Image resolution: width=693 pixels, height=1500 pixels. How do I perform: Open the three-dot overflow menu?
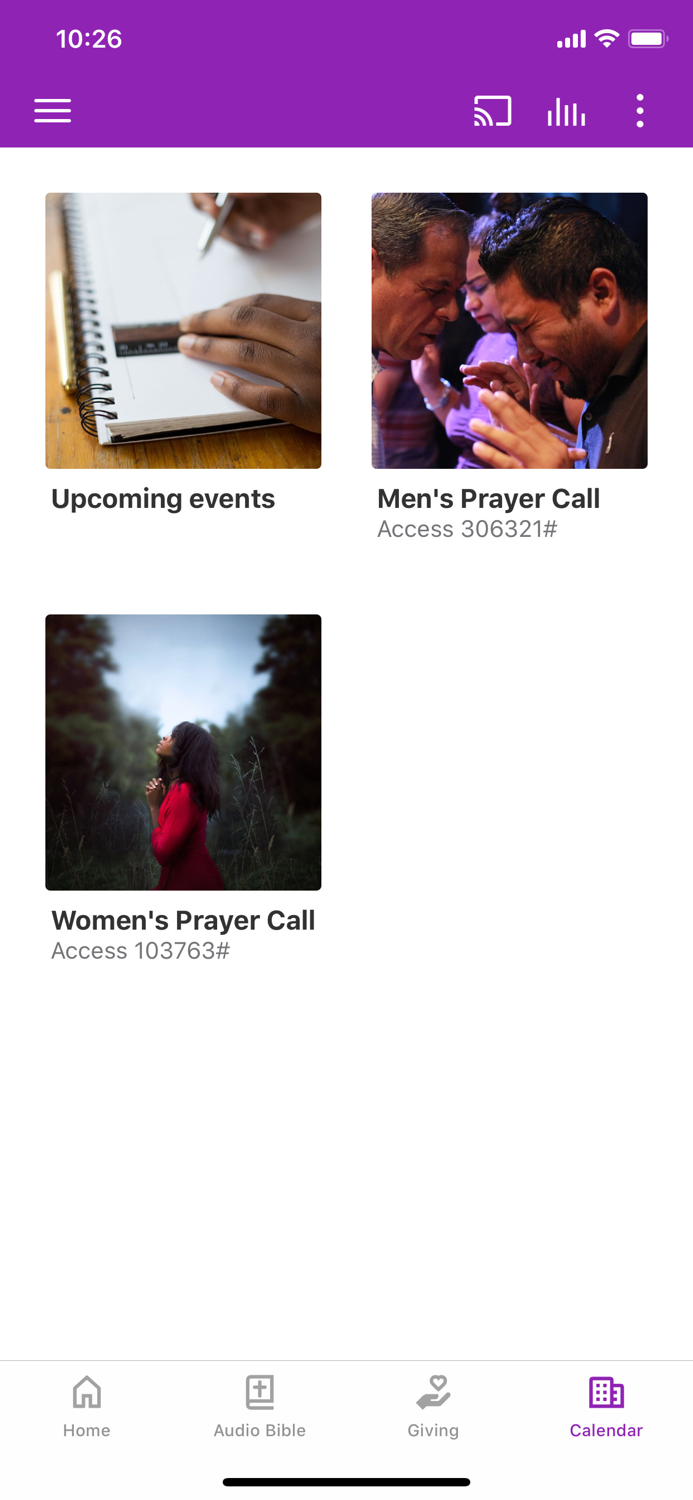(x=640, y=111)
